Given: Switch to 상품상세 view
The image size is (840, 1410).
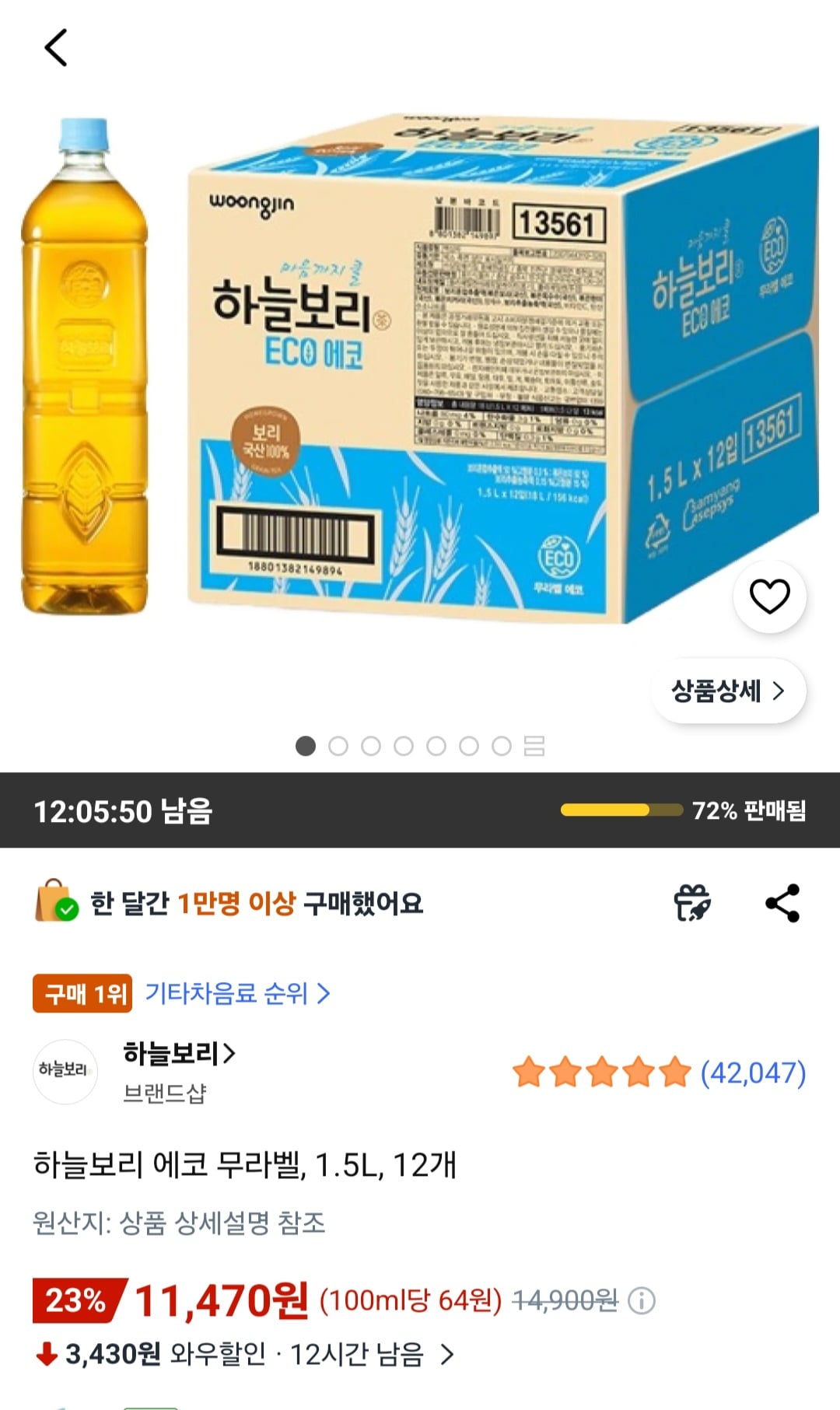Looking at the screenshot, I should pos(727,691).
